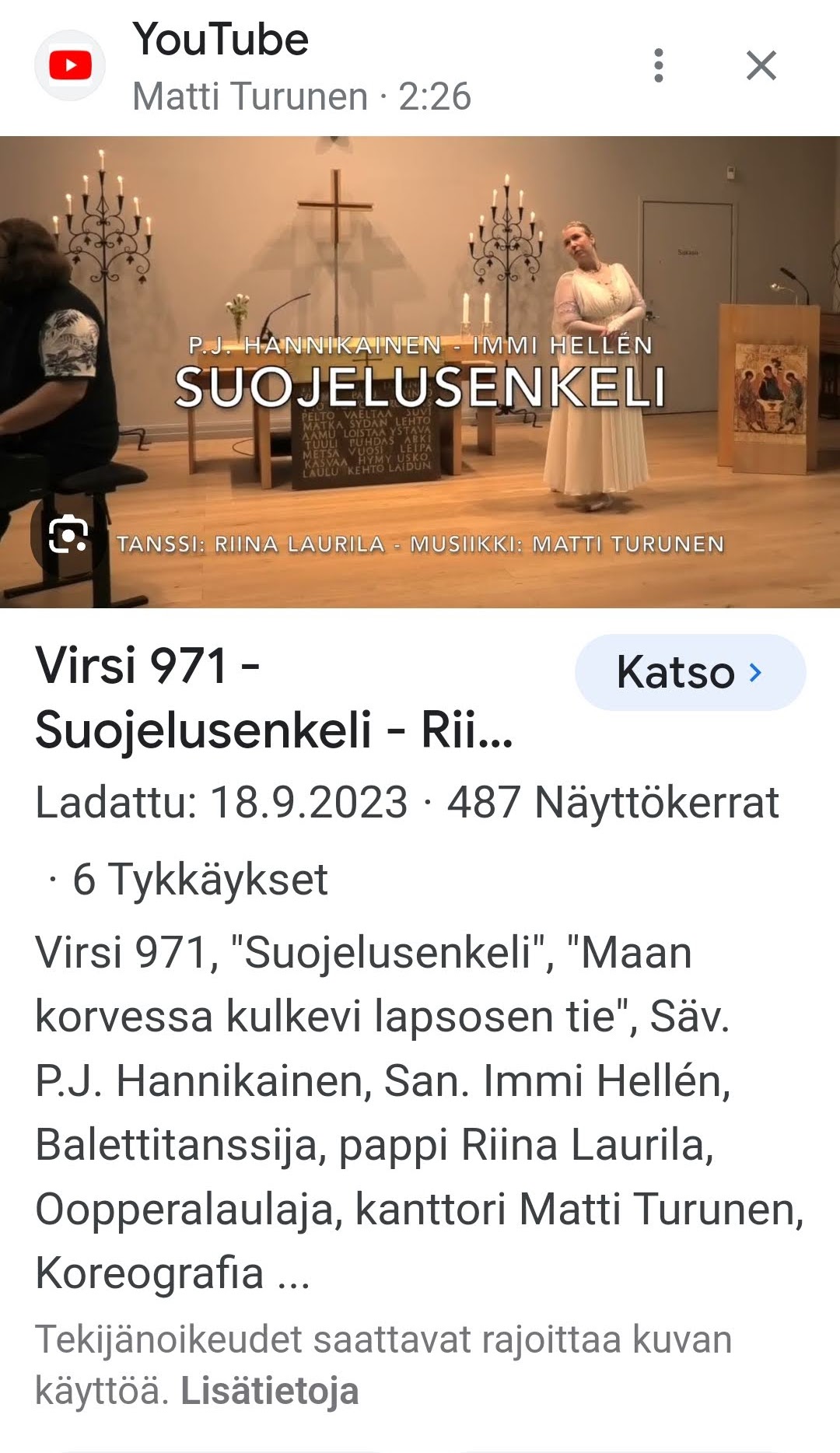The height and width of the screenshot is (1453, 840).
Task: Search the image with the lens icon
Action: click(68, 535)
